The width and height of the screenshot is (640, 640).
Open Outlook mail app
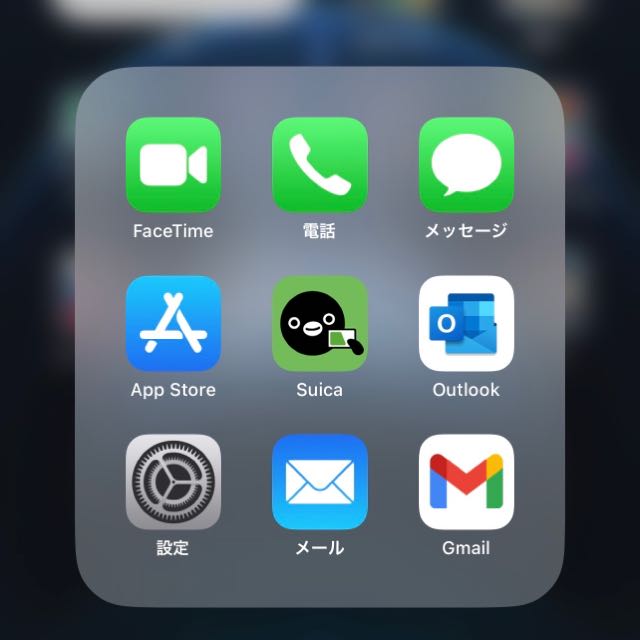(x=466, y=323)
